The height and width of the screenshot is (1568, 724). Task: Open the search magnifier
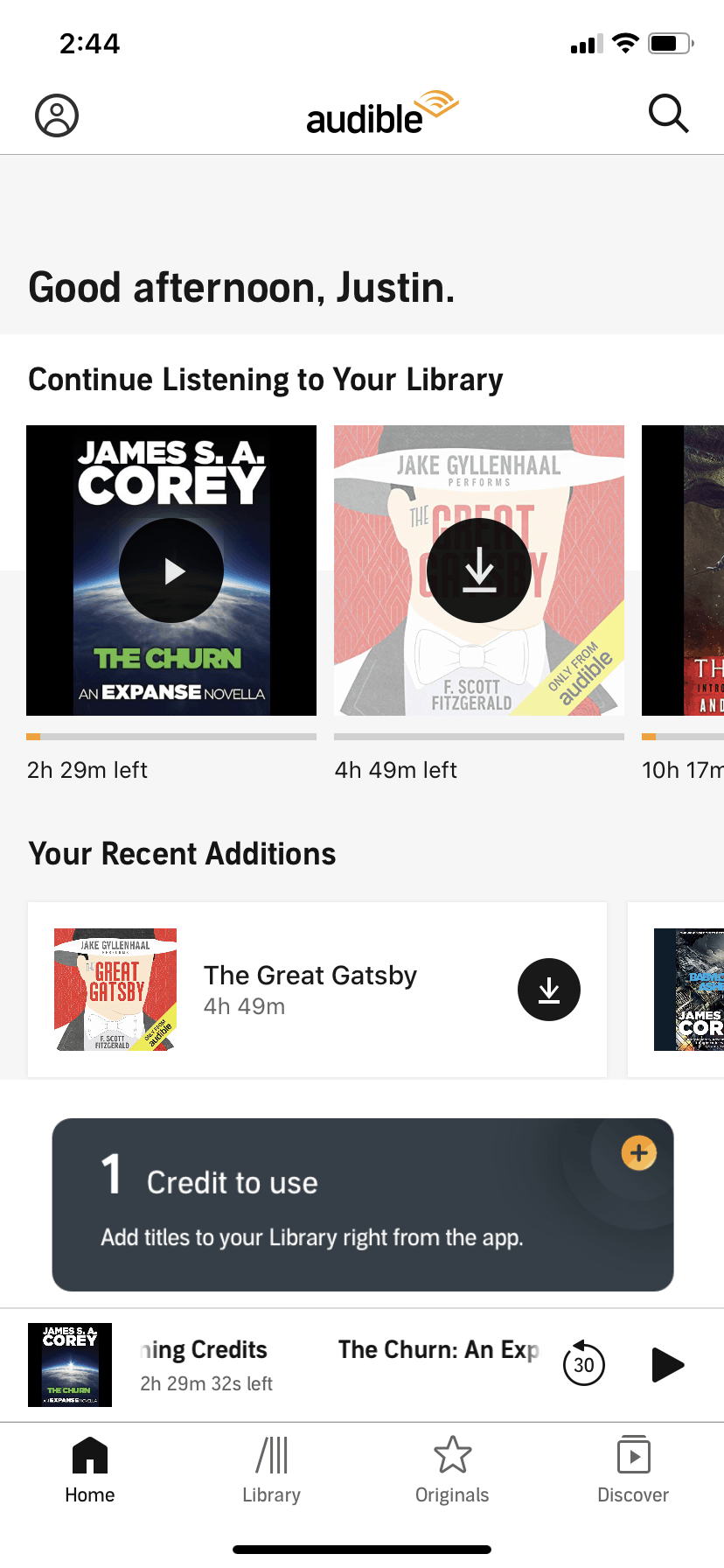point(668,114)
